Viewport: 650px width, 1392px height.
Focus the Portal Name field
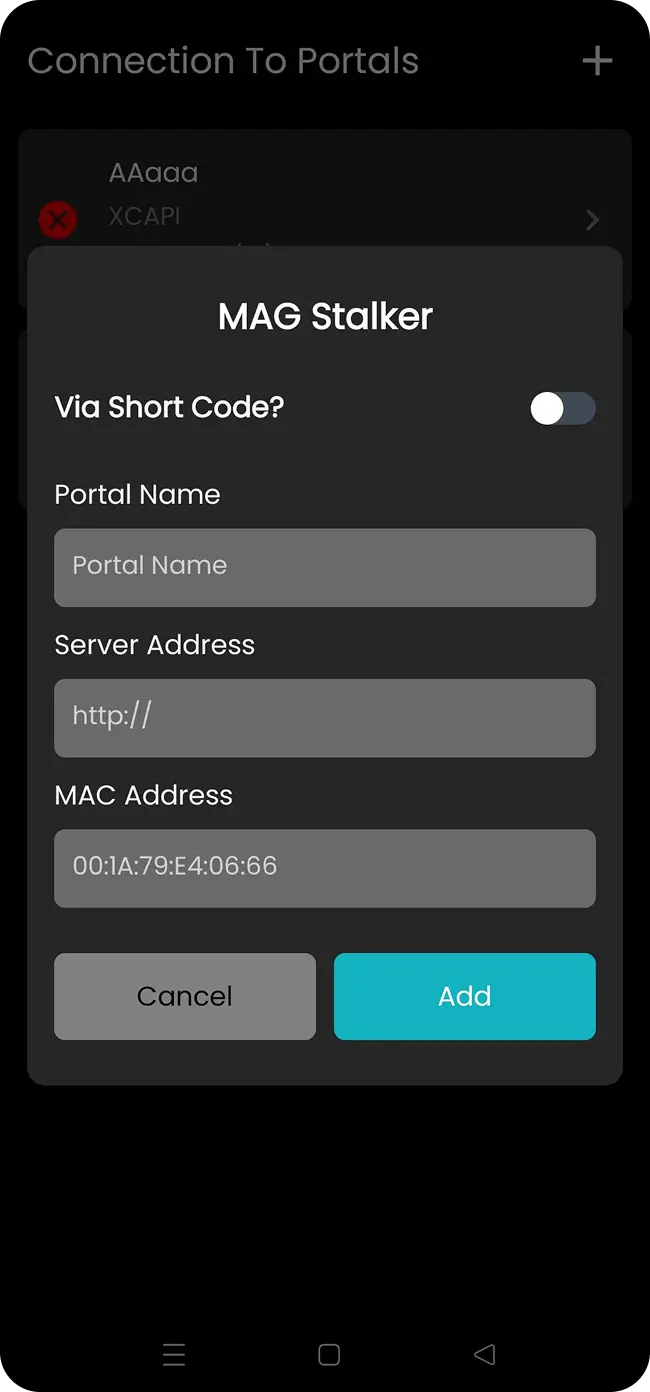click(x=325, y=567)
